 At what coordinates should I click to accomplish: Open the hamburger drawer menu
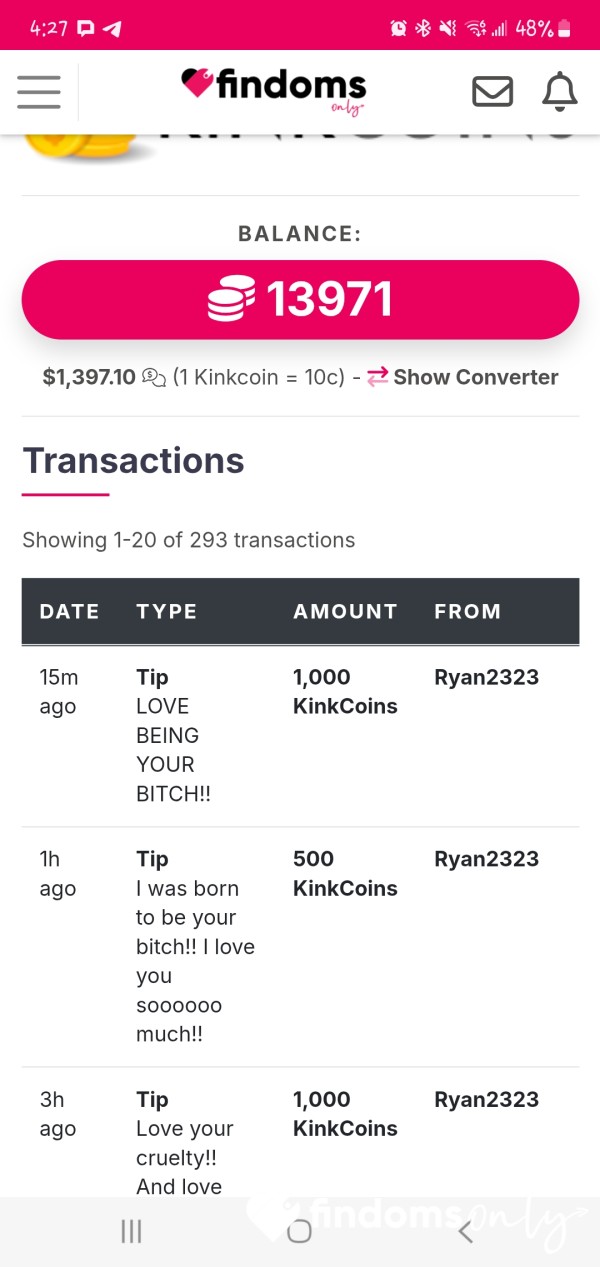(x=39, y=92)
